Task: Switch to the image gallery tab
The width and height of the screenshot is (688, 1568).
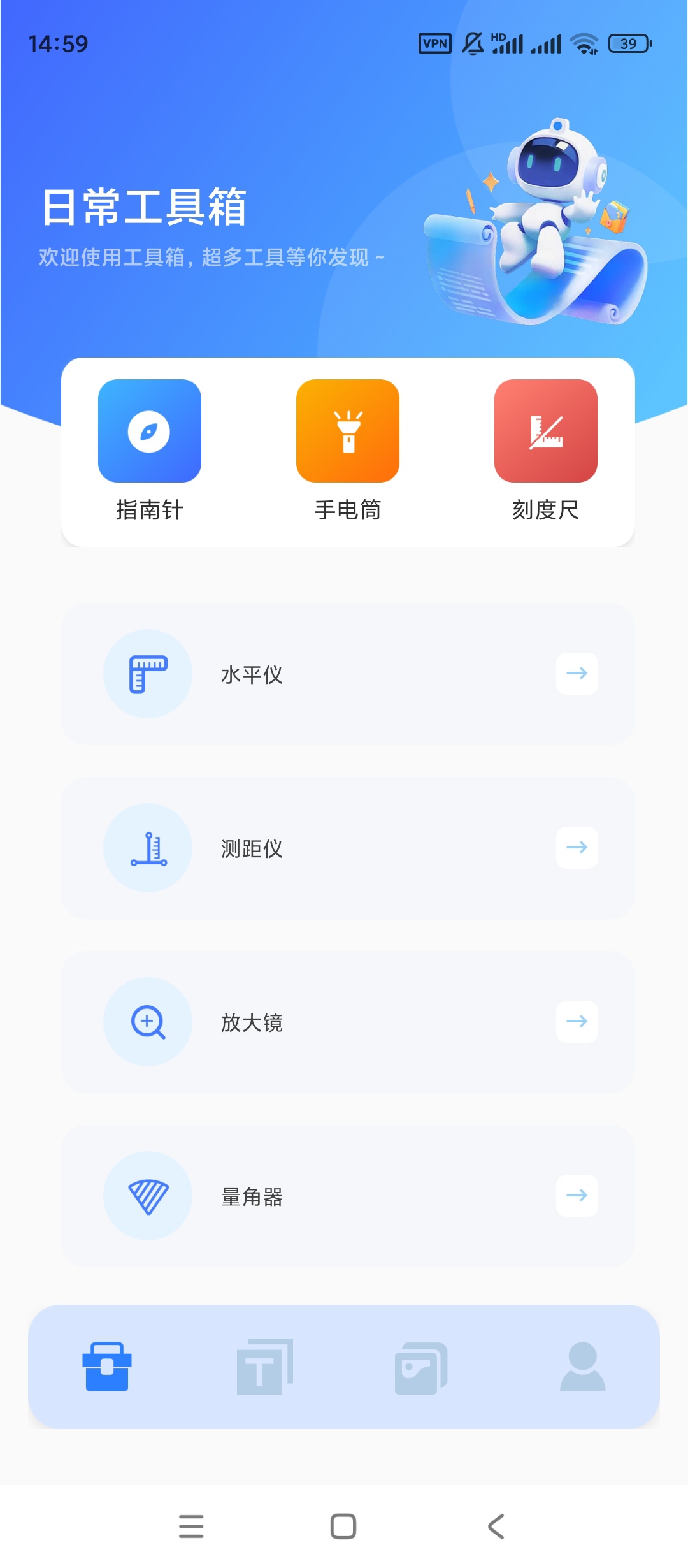Action: 421,1367
